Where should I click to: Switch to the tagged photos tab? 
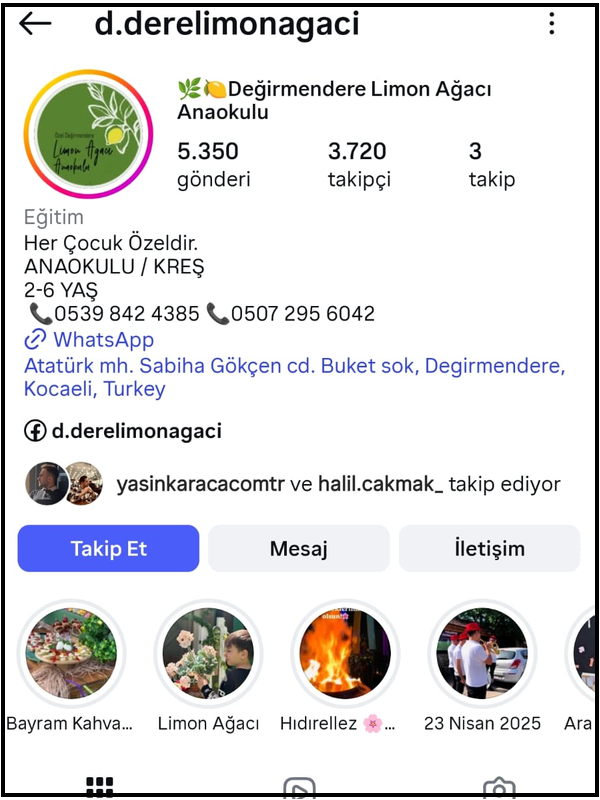tap(498, 787)
